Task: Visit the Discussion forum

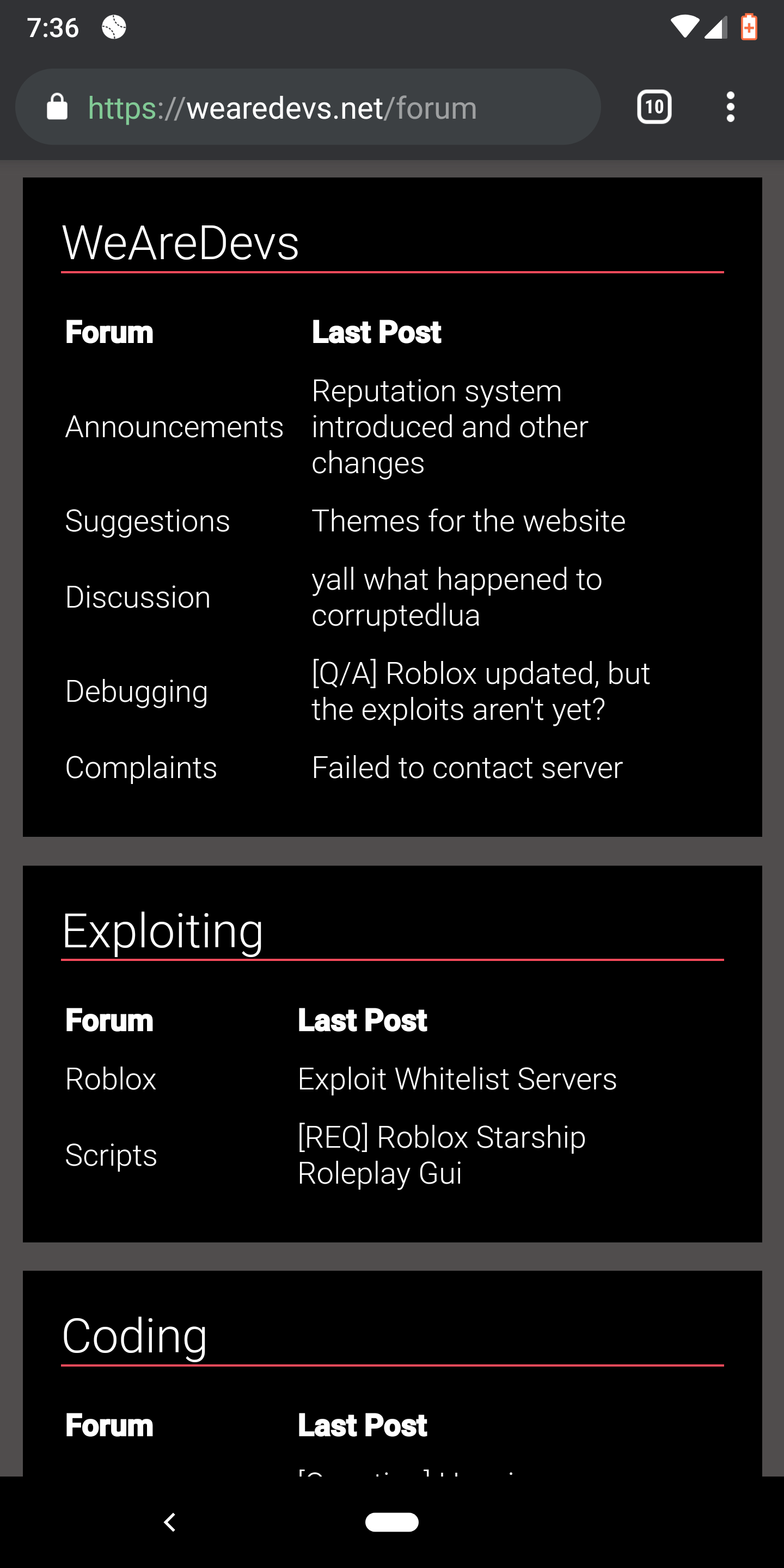Action: tap(138, 597)
